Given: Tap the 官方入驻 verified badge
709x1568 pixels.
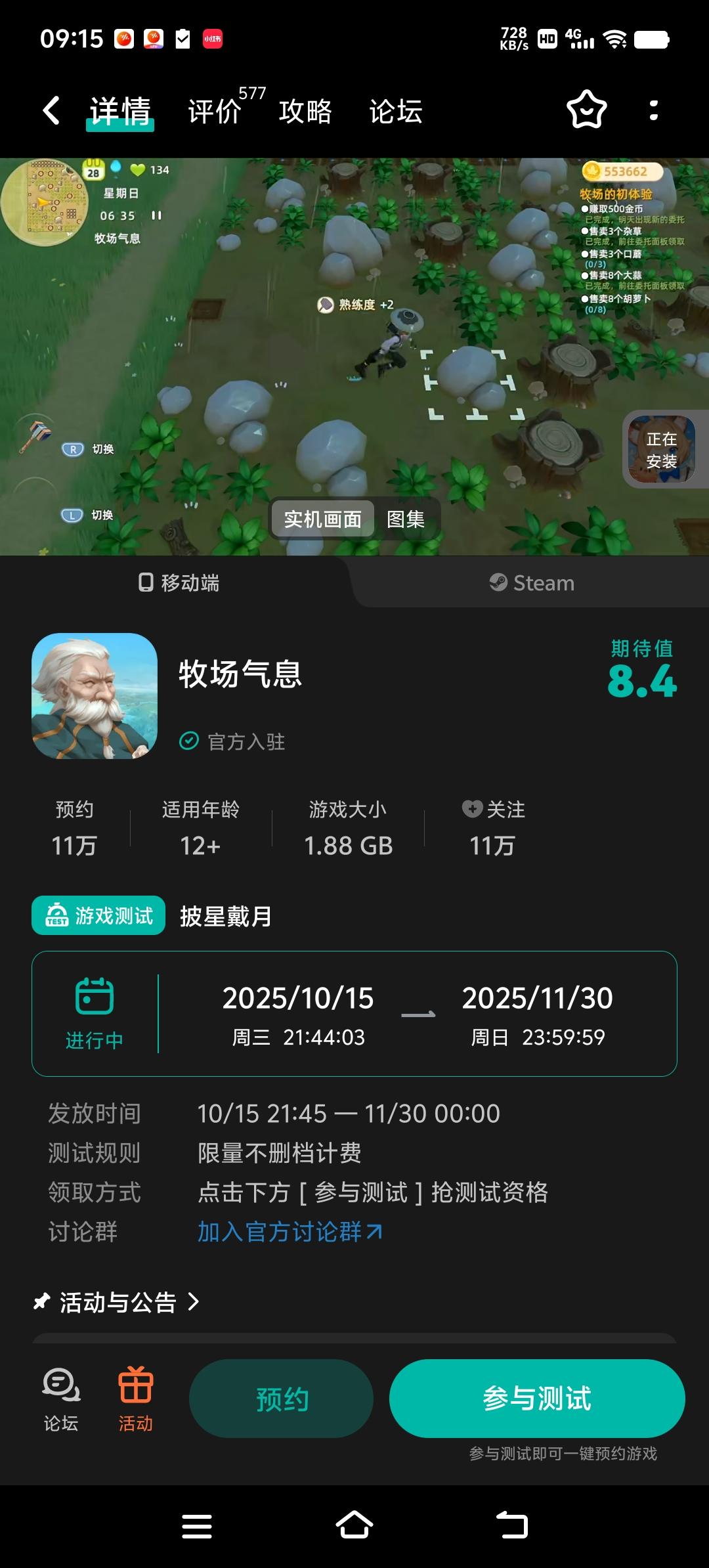Looking at the screenshot, I should point(189,741).
